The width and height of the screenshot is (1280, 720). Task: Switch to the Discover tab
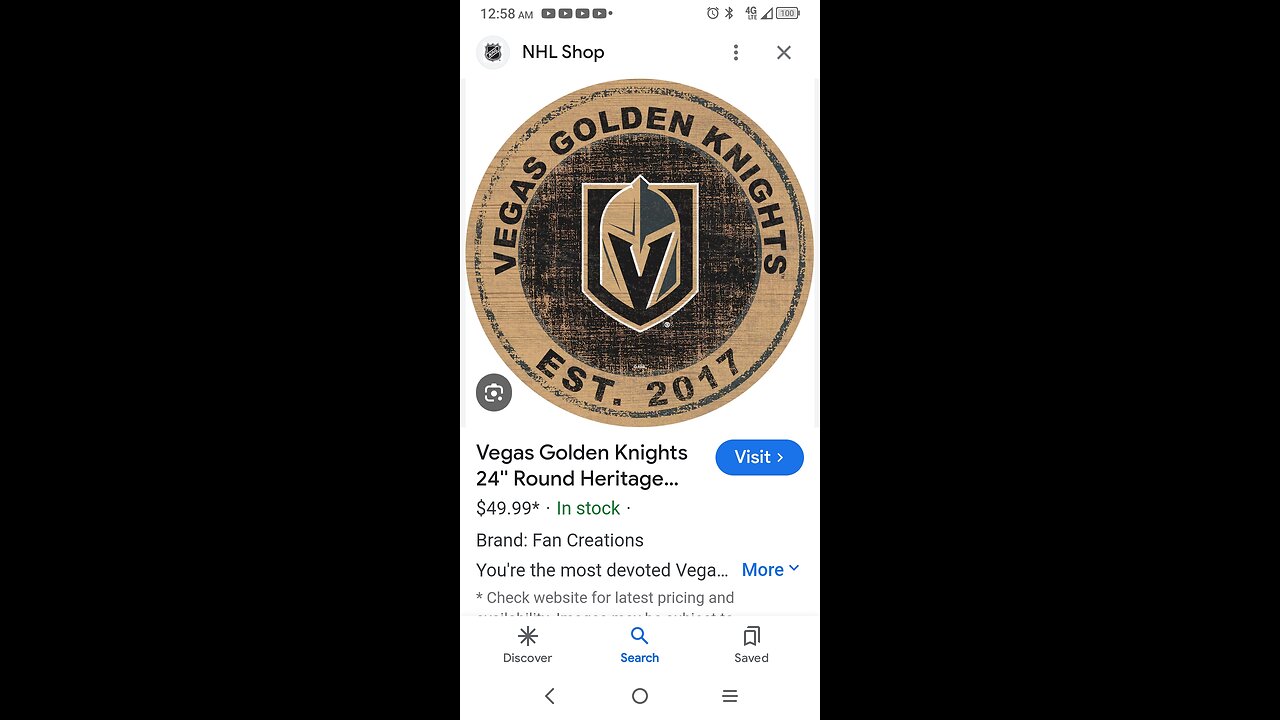point(527,645)
